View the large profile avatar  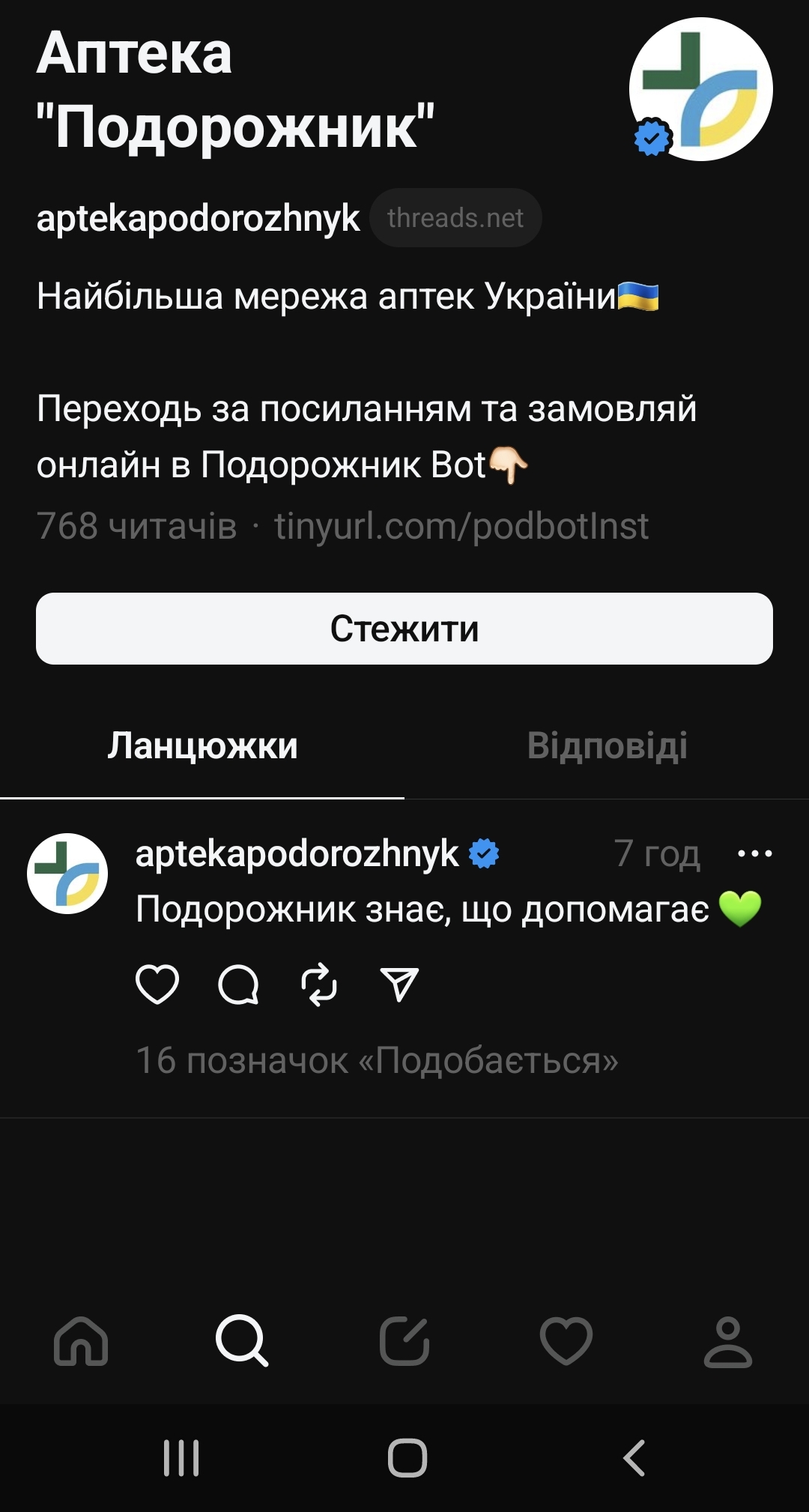click(701, 89)
